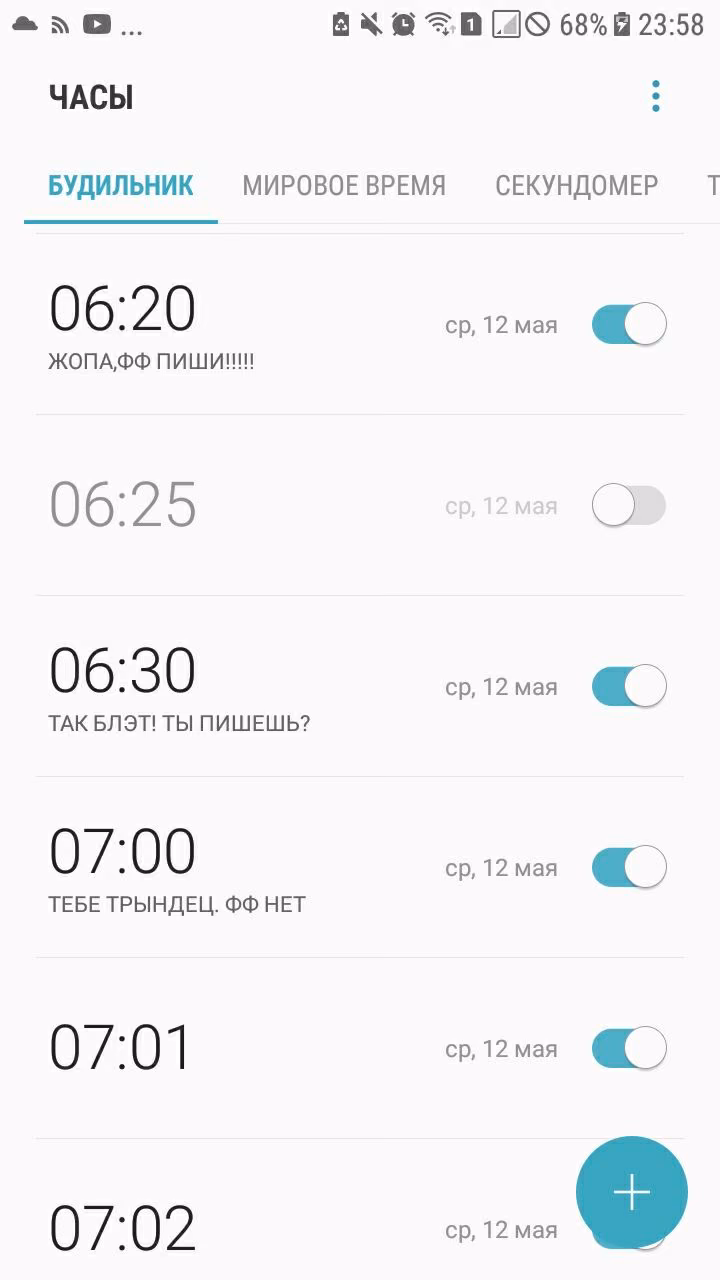Image resolution: width=720 pixels, height=1280 pixels.
Task: Select the Будильник tab
Action: click(121, 186)
